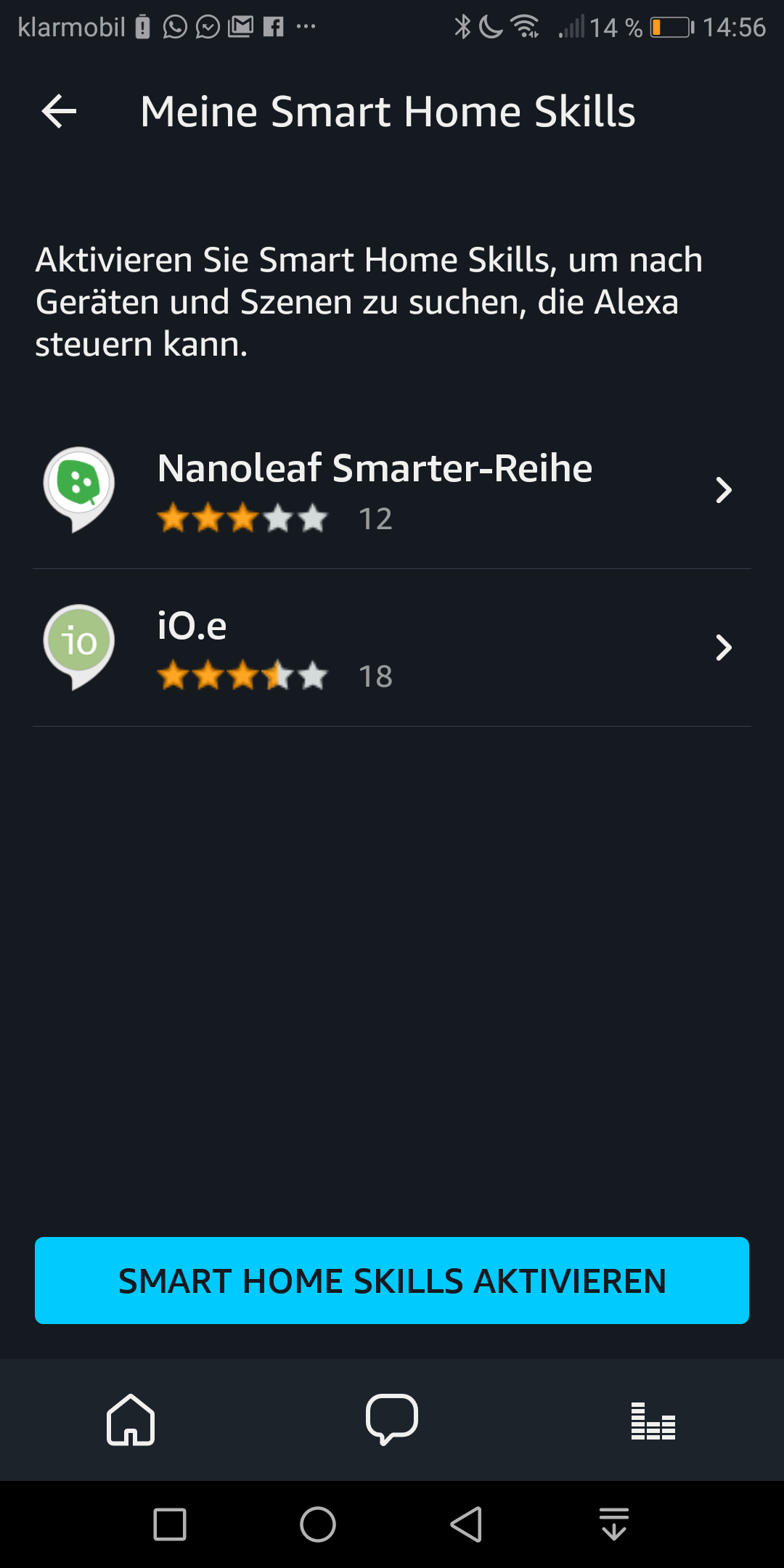Go to the system home screen
784x1568 pixels.
318,1524
